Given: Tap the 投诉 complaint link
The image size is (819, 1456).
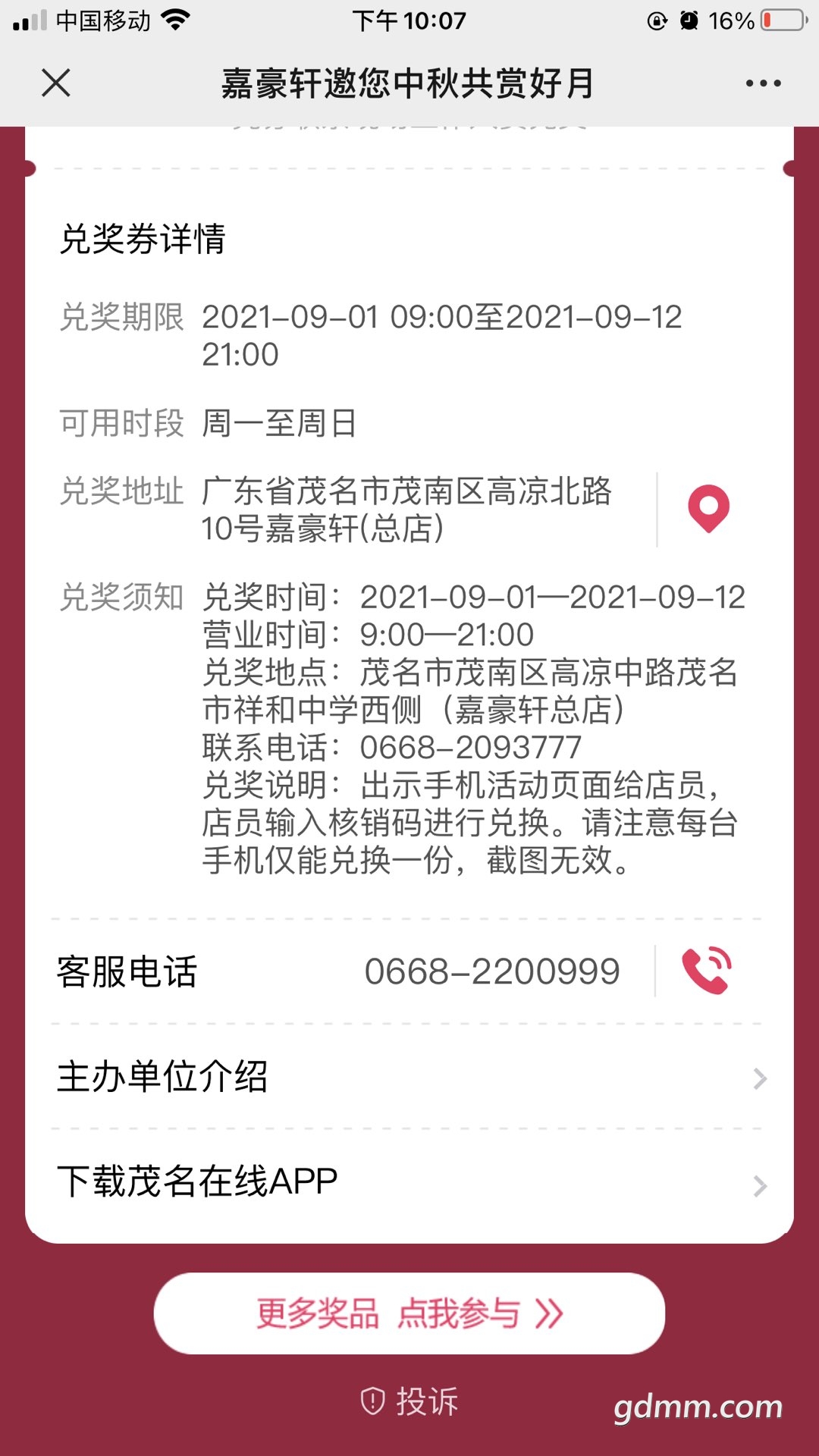Looking at the screenshot, I should pyautogui.click(x=409, y=1401).
